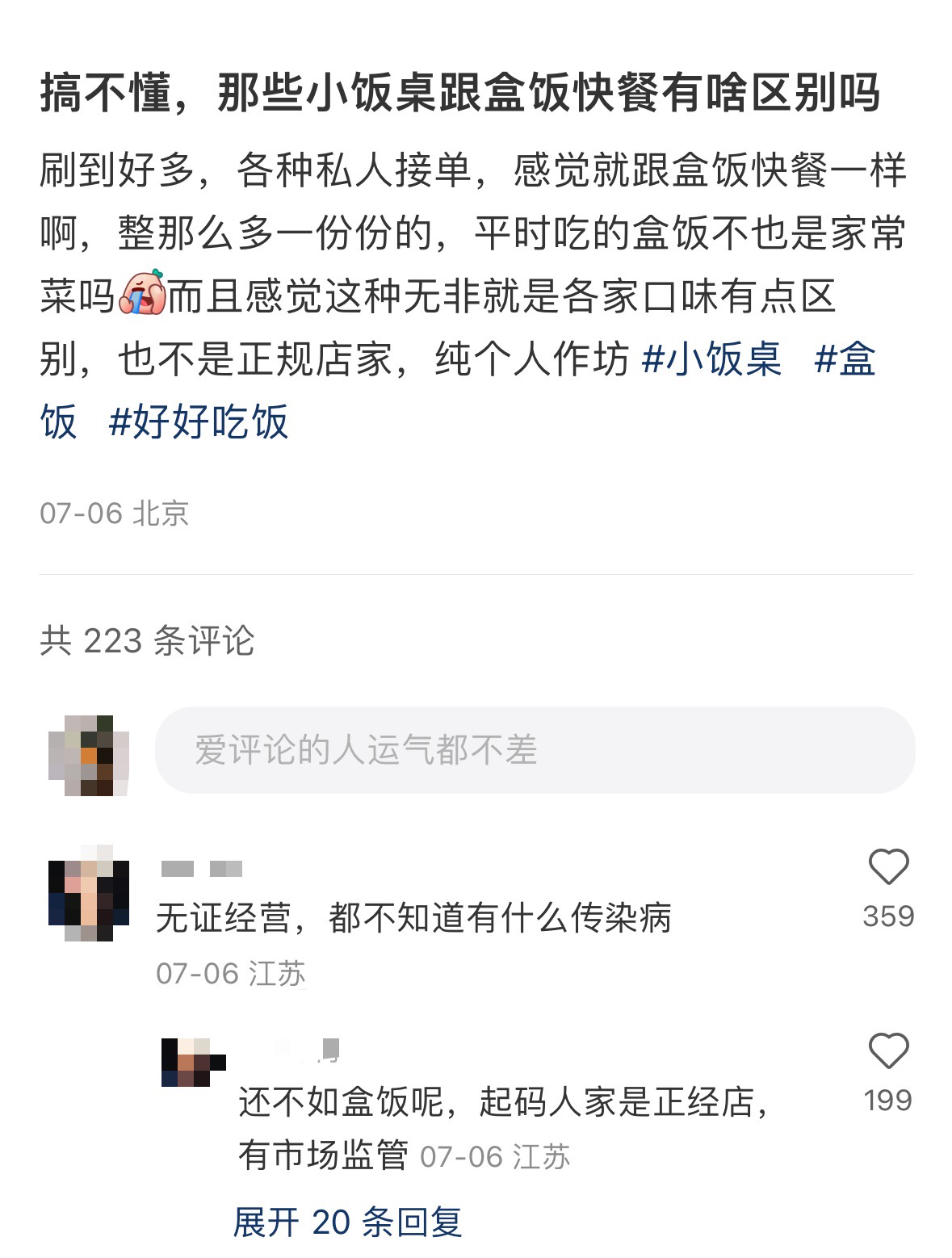952x1258 pixels.
Task: Open the #小饭桌 hashtag
Action: point(711,359)
